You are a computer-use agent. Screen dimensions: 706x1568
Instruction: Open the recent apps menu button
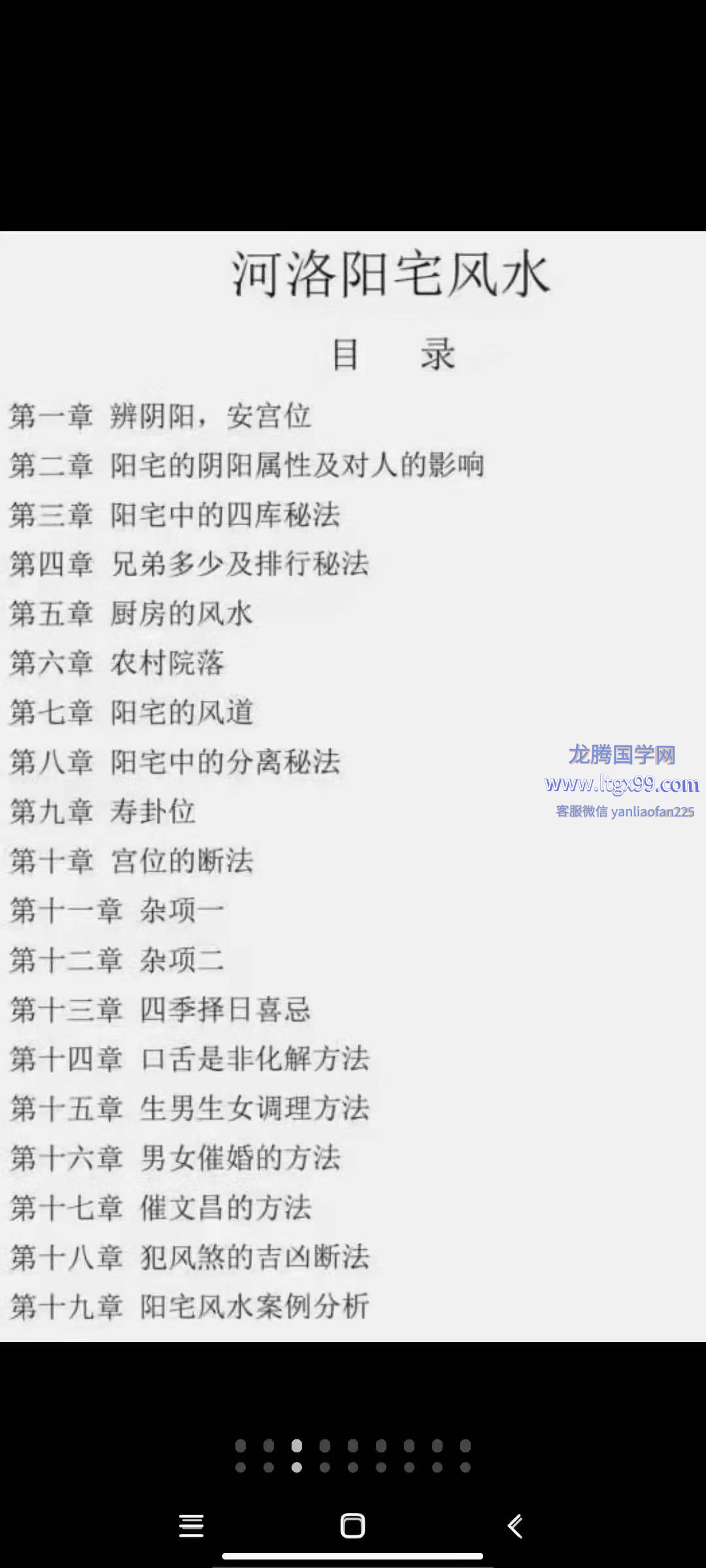[191, 1526]
